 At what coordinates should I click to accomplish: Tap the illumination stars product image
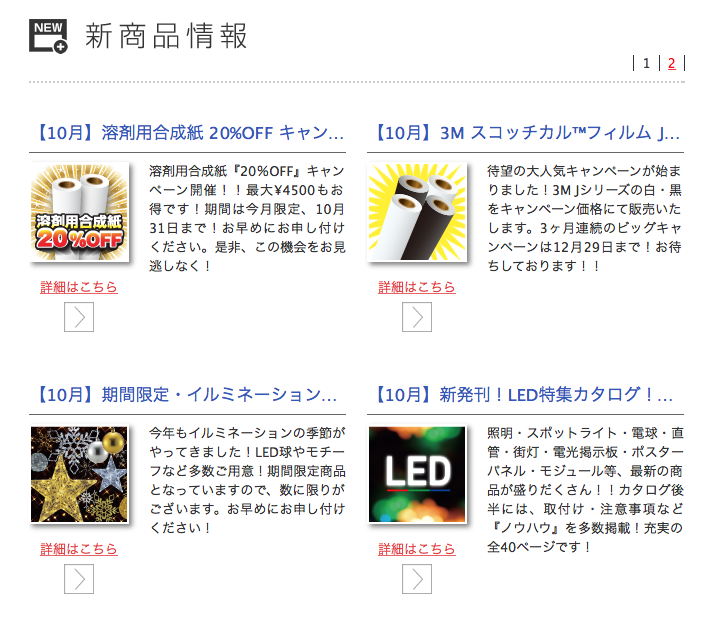coord(79,475)
